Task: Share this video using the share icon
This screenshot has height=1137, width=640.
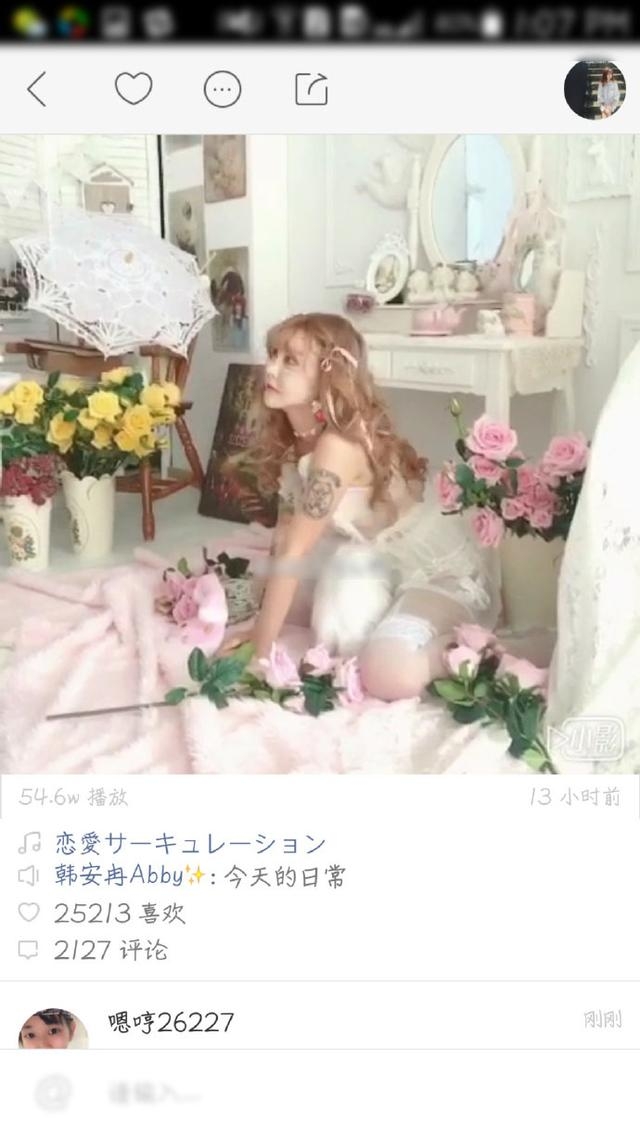Action: pos(311,90)
